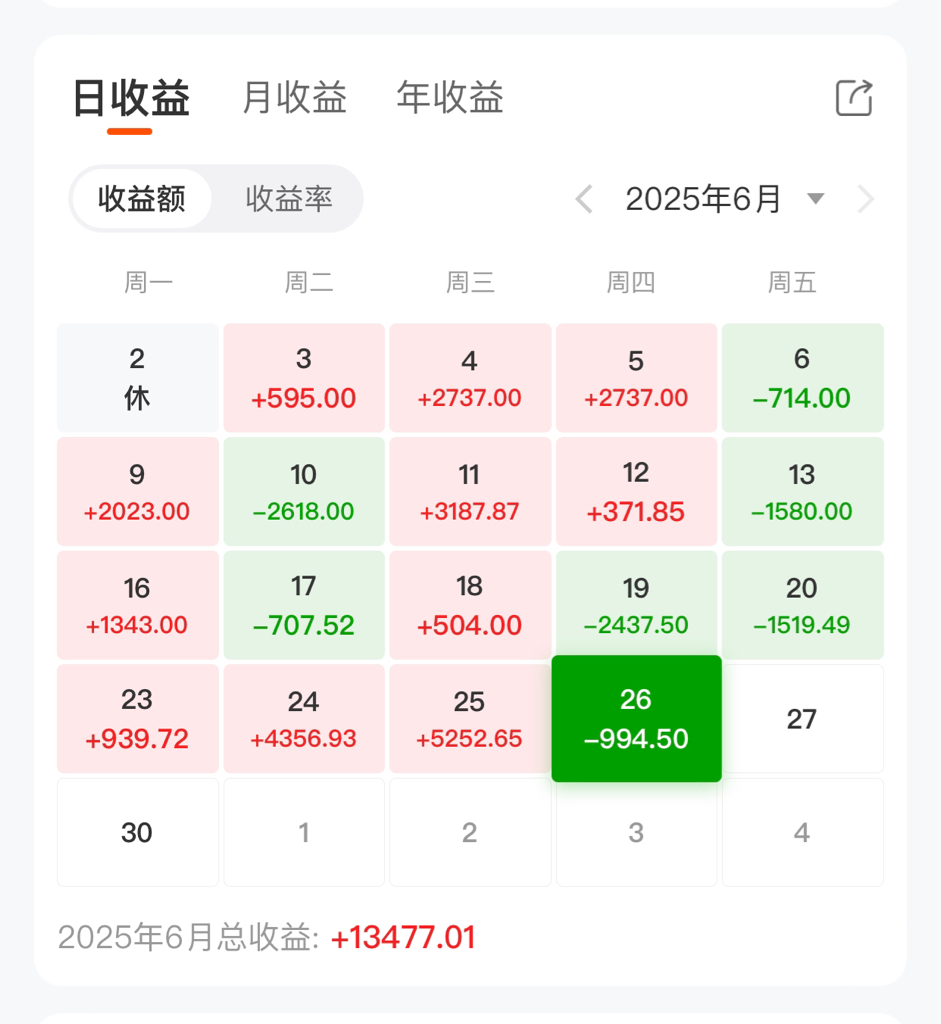Switch to the 收益率 toggle option

click(x=288, y=198)
